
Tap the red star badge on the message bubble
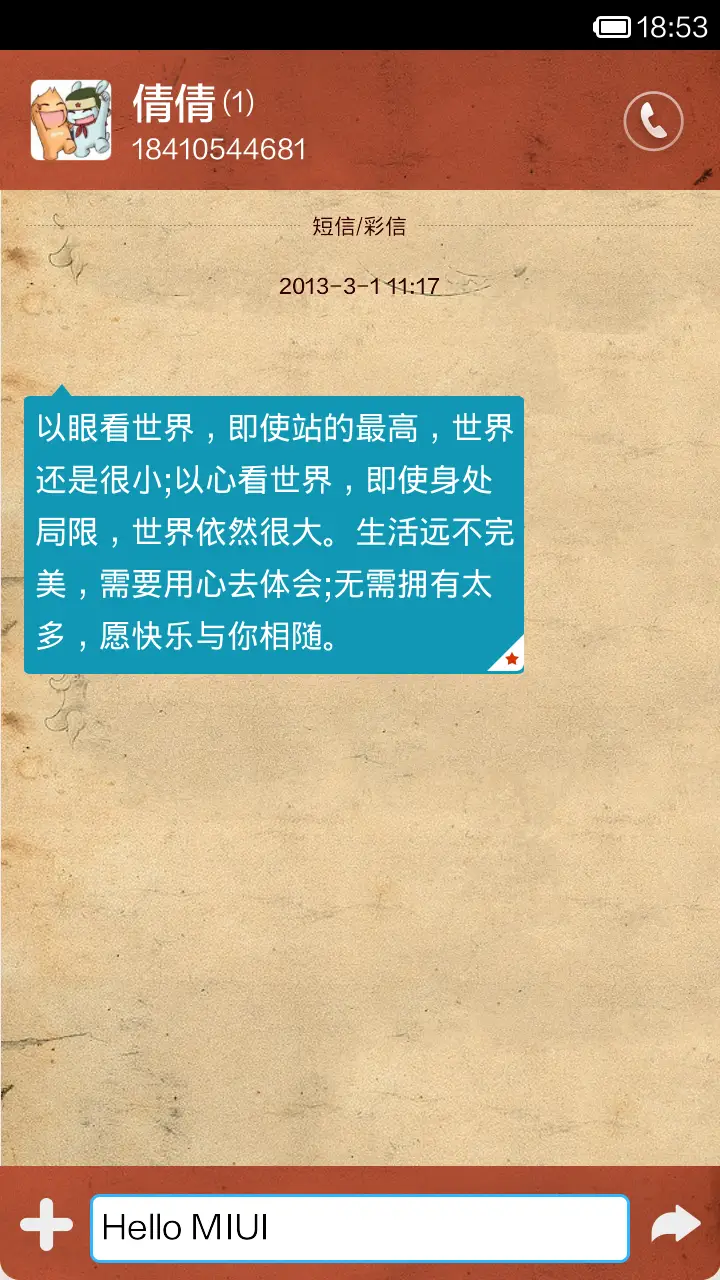point(513,658)
